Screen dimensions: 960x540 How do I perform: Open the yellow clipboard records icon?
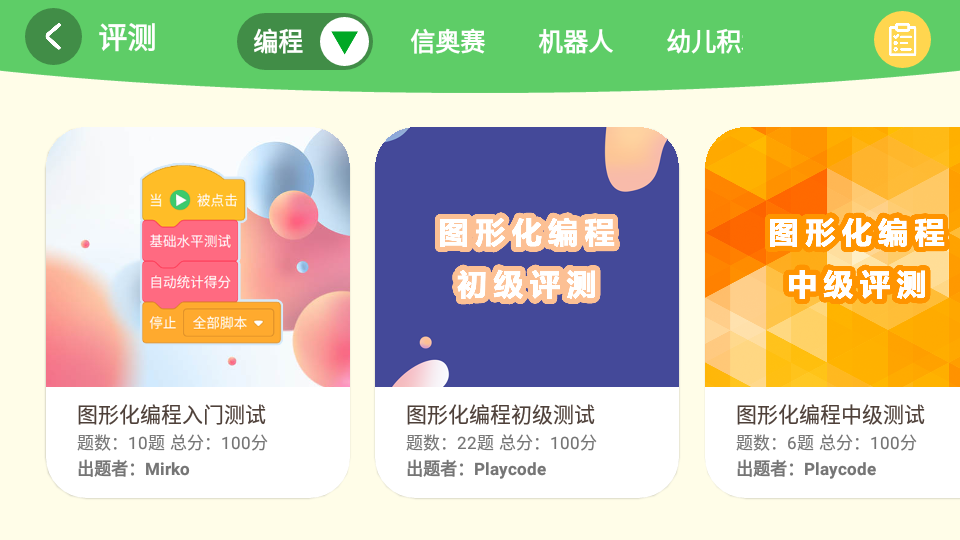[902, 40]
